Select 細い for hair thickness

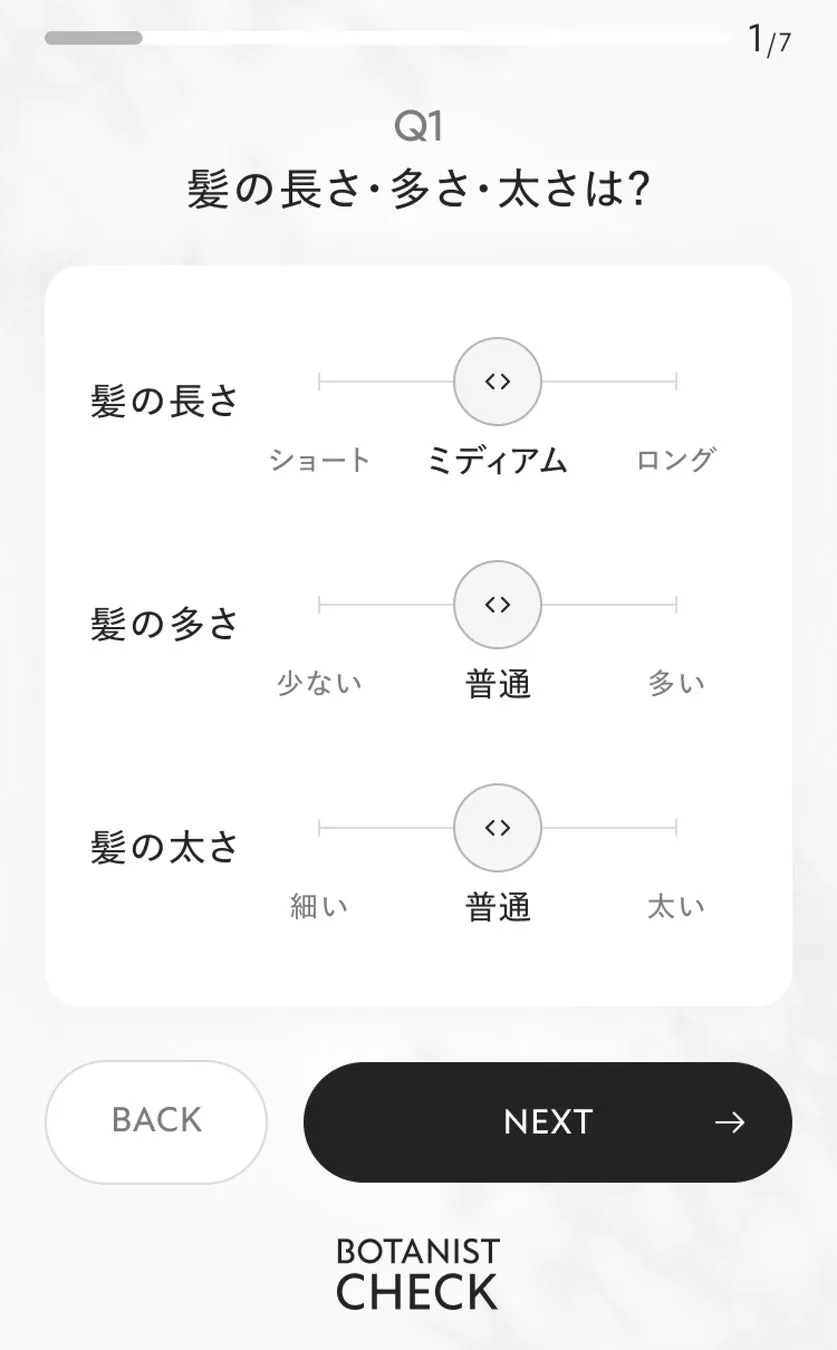pos(322,908)
